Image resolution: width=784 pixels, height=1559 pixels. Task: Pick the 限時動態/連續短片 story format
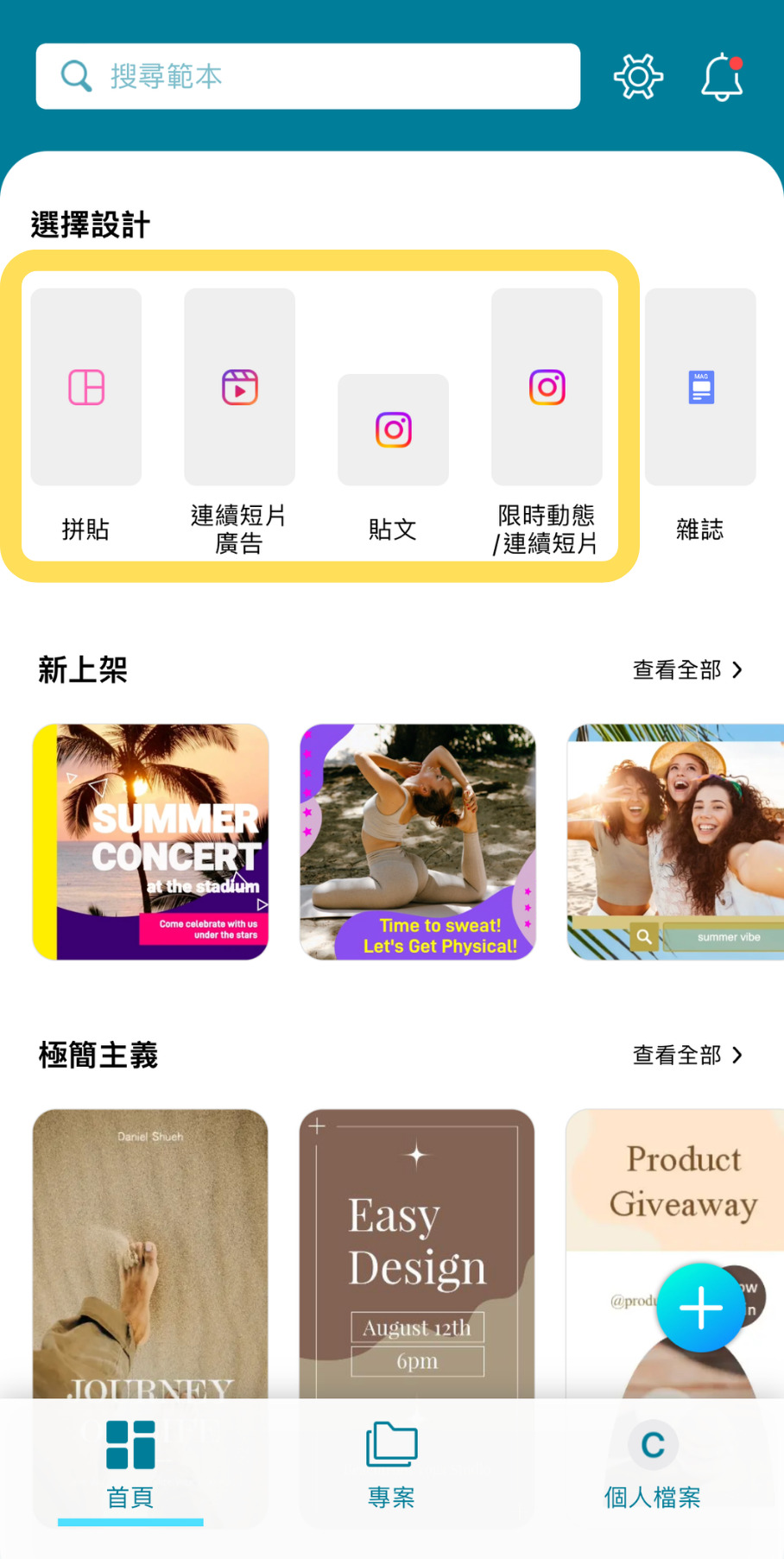[547, 386]
